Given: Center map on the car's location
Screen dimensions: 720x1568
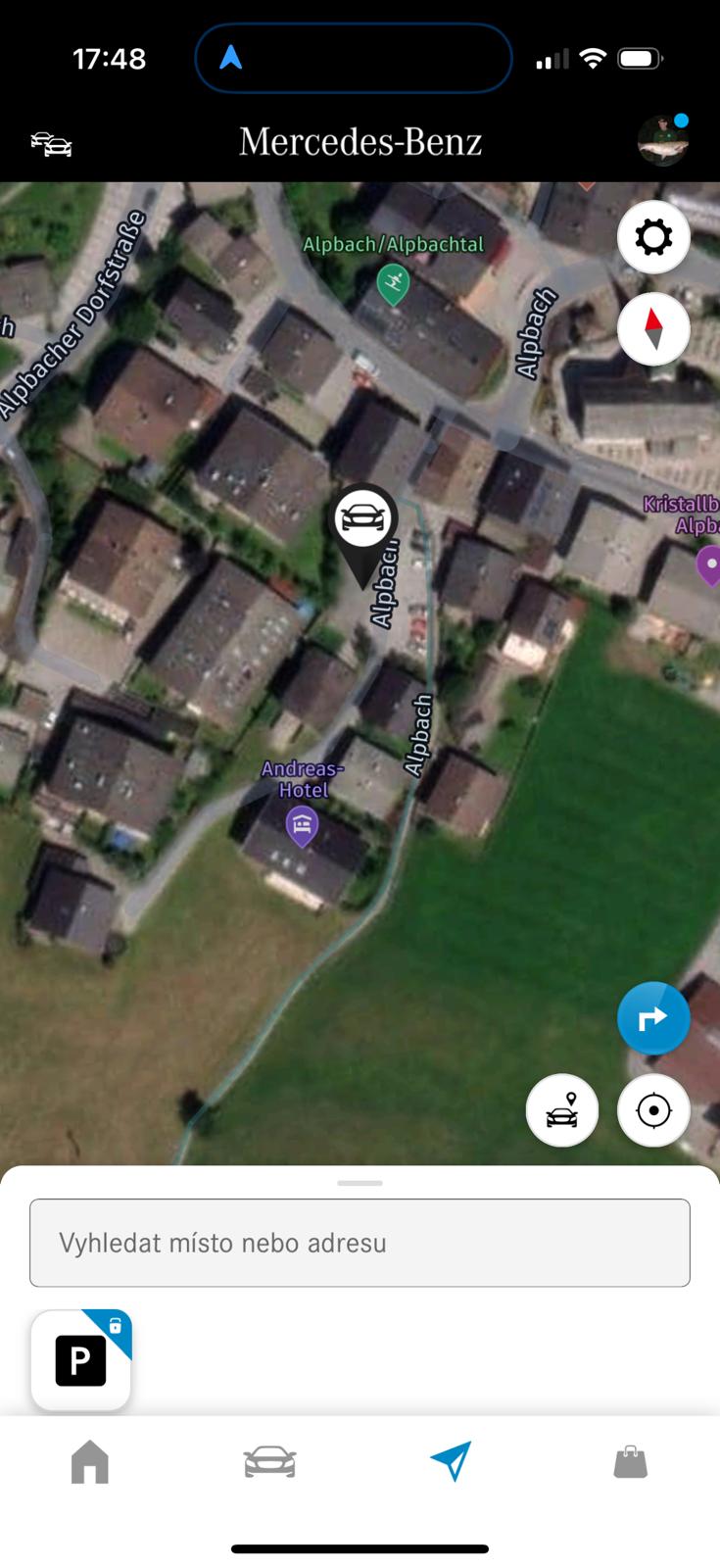Looking at the screenshot, I should 562,1110.
